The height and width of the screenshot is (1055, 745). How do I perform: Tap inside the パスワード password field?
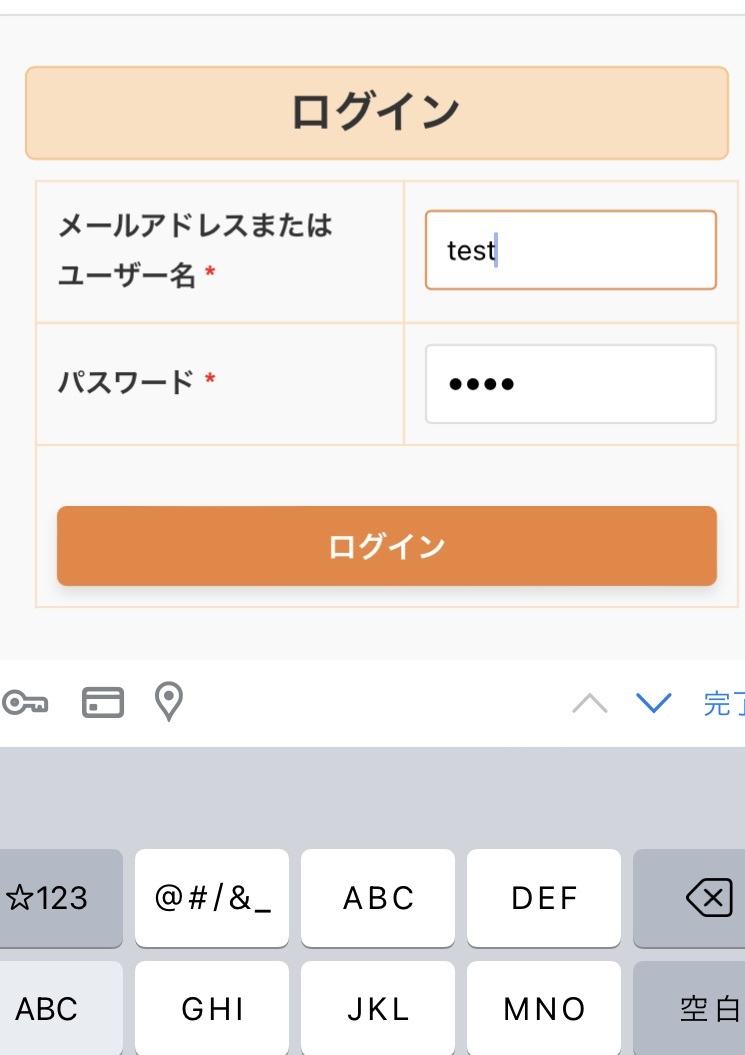(569, 383)
